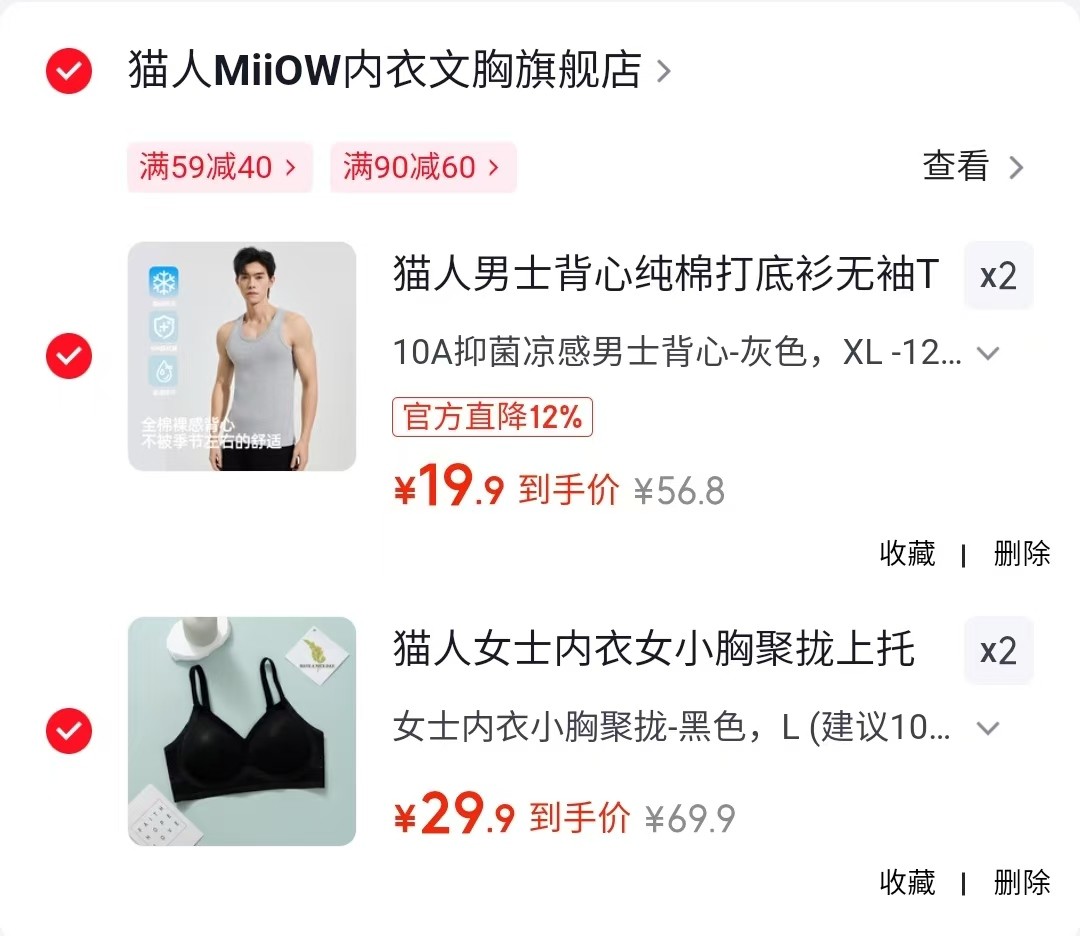Tap 删除 under the women's bra
Screen dimensions: 1080x936
tap(1021, 882)
